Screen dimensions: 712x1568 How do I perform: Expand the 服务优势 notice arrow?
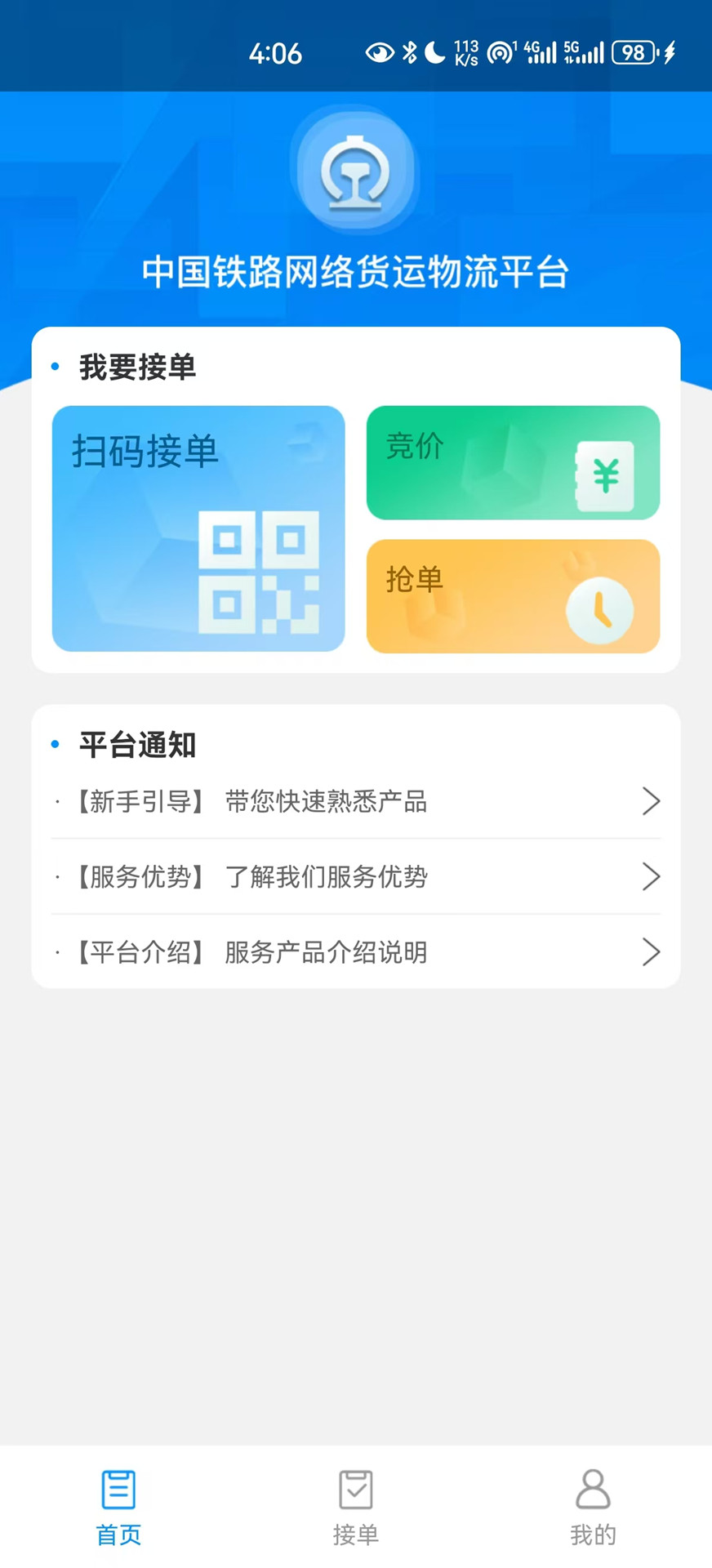coord(651,876)
